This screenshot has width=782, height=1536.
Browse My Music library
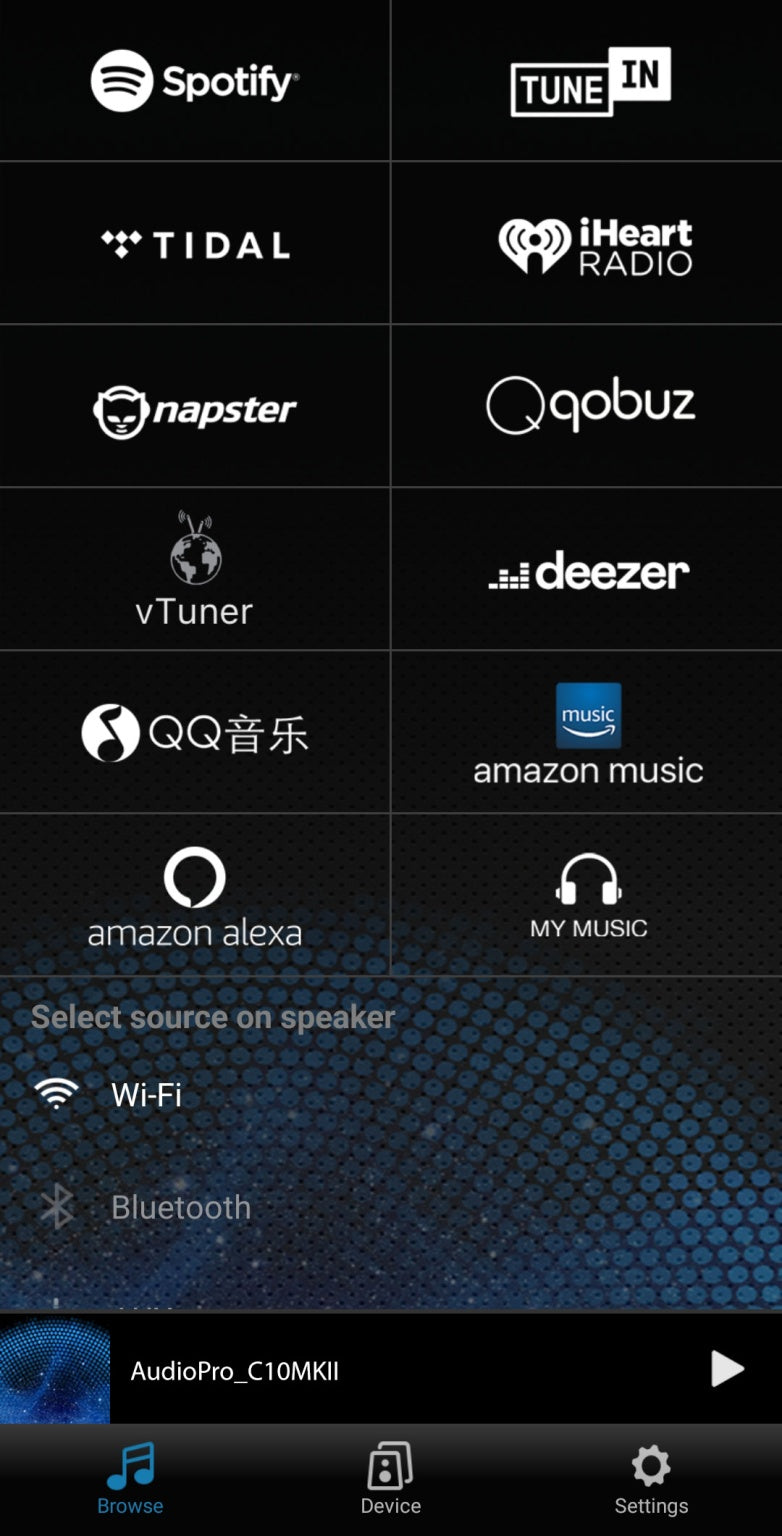click(x=588, y=896)
